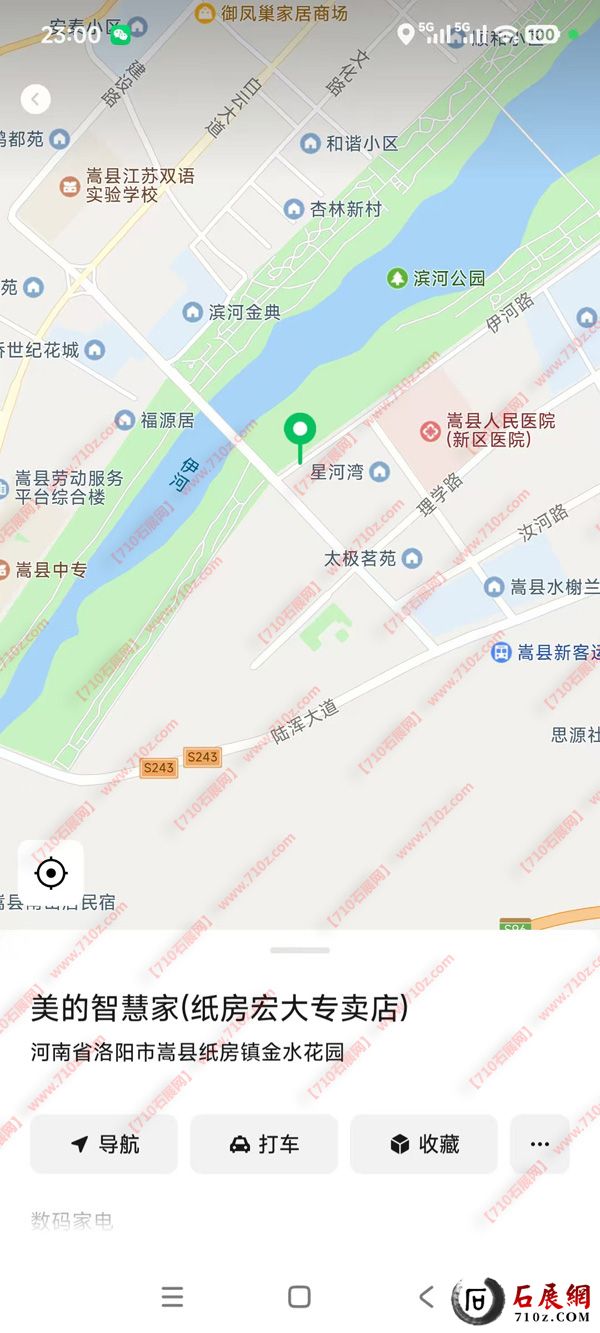Go back using the top-left arrow

point(36,98)
